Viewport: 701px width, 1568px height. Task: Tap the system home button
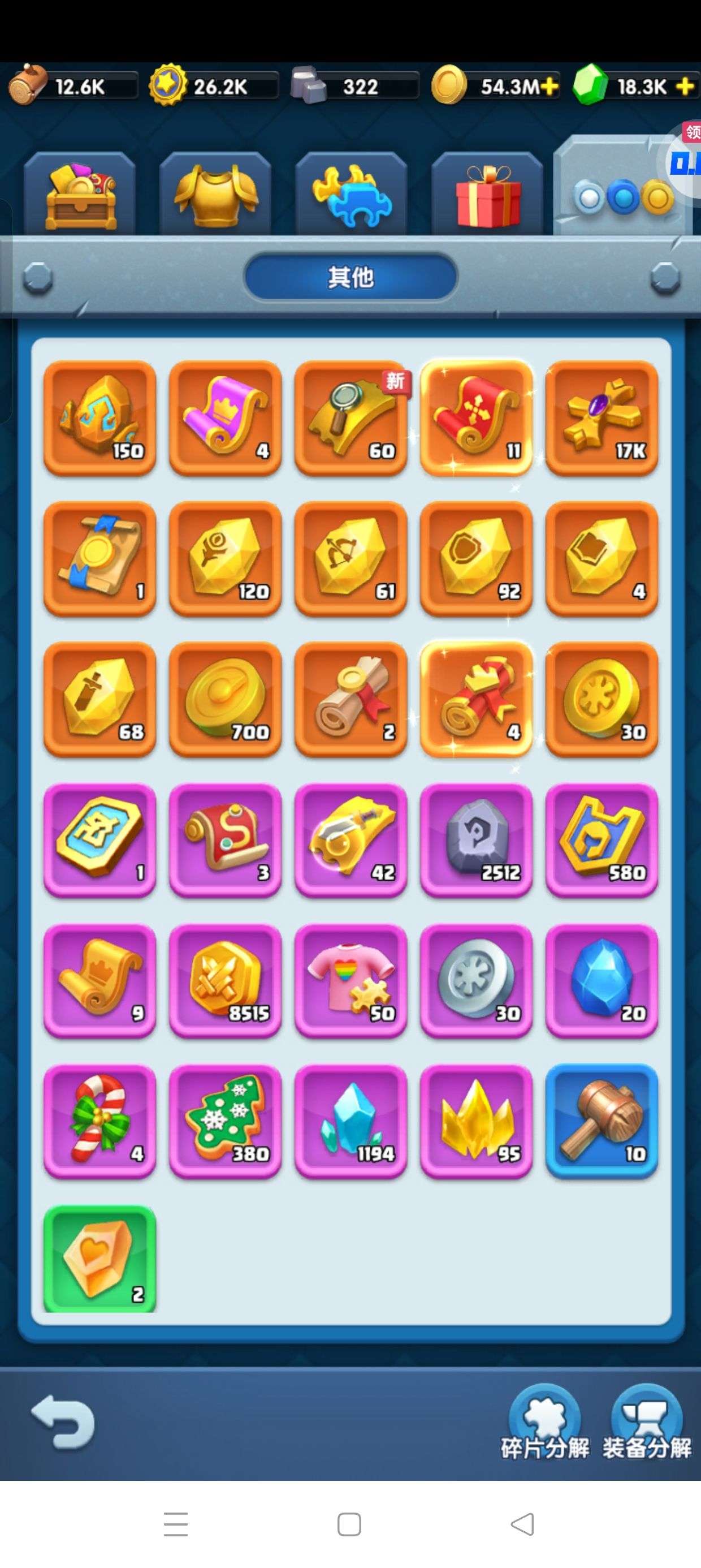click(349, 1525)
